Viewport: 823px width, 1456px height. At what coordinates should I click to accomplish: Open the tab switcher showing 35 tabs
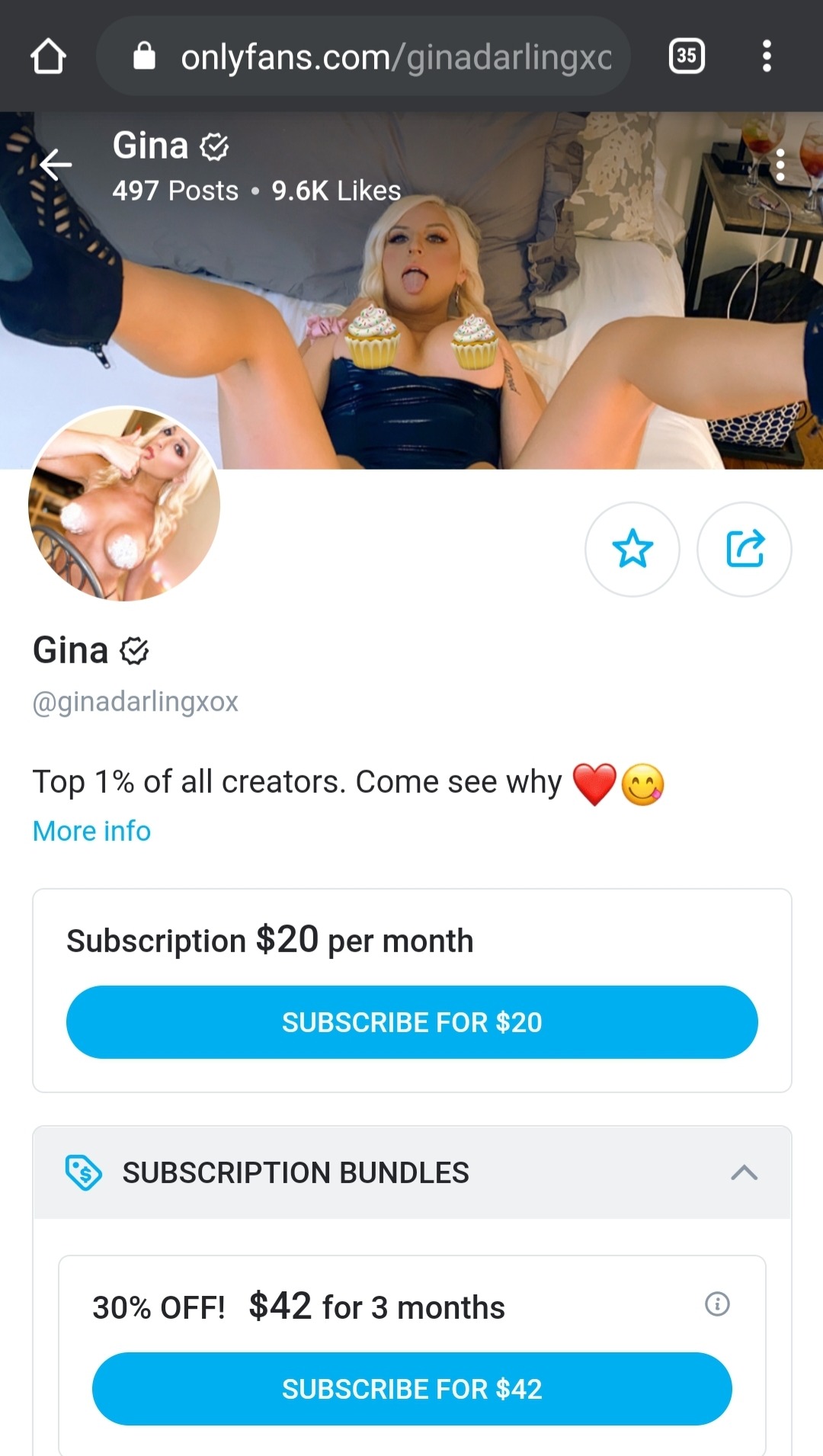(686, 56)
